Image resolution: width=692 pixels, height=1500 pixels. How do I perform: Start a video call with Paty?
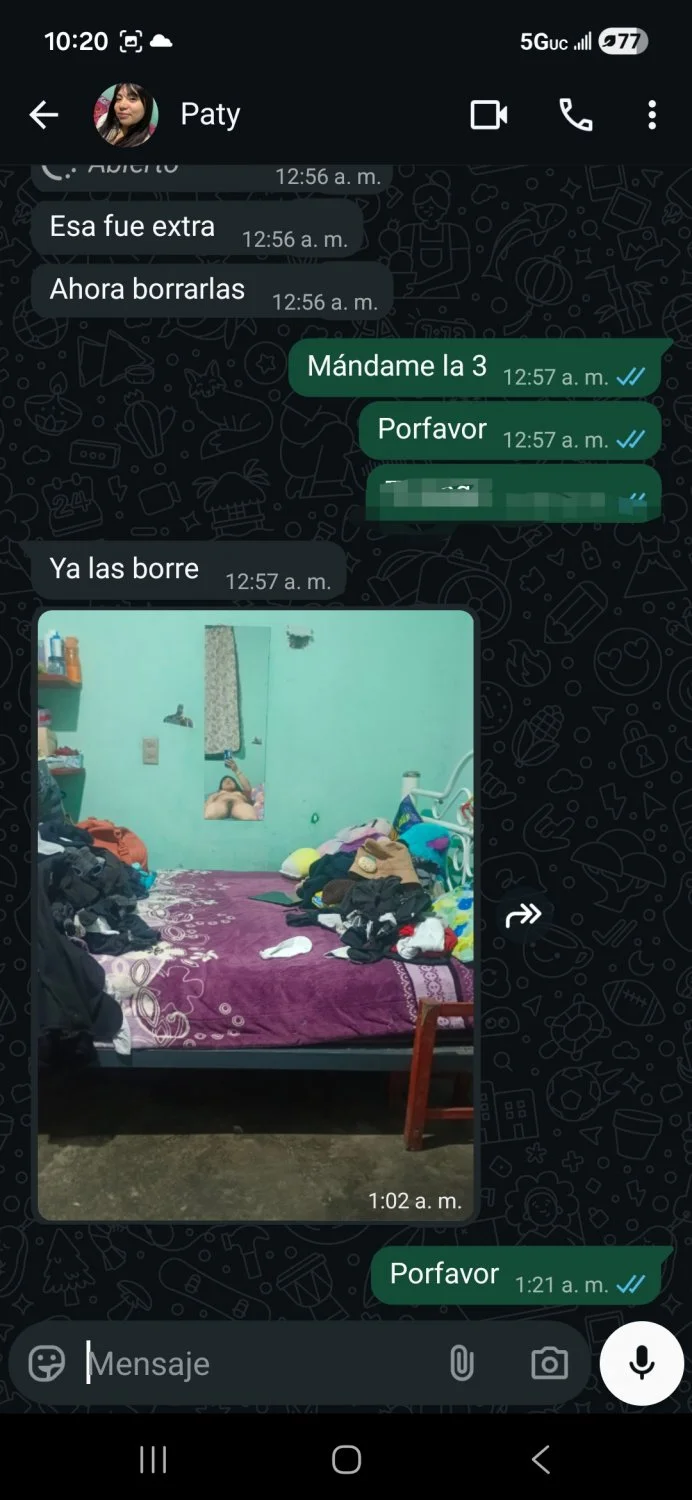(x=489, y=115)
